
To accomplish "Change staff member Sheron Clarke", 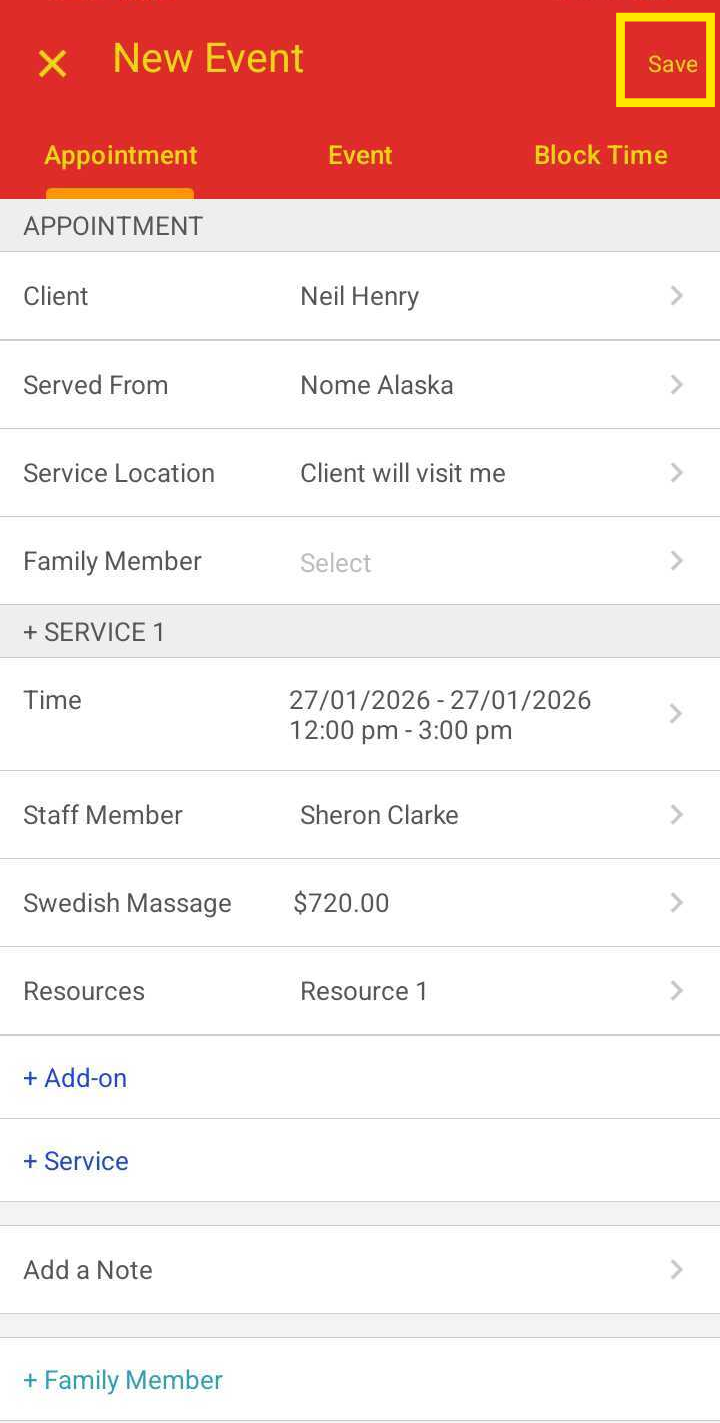I will (360, 815).
